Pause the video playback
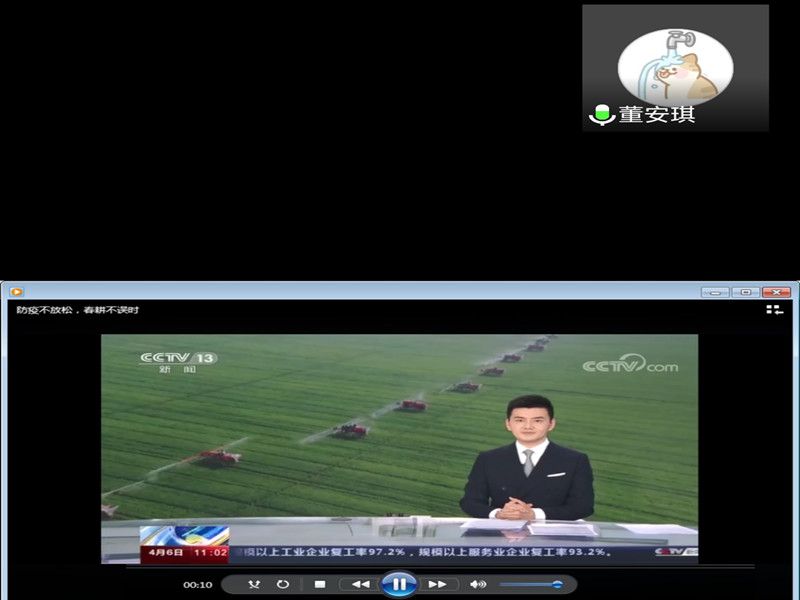 tap(399, 584)
